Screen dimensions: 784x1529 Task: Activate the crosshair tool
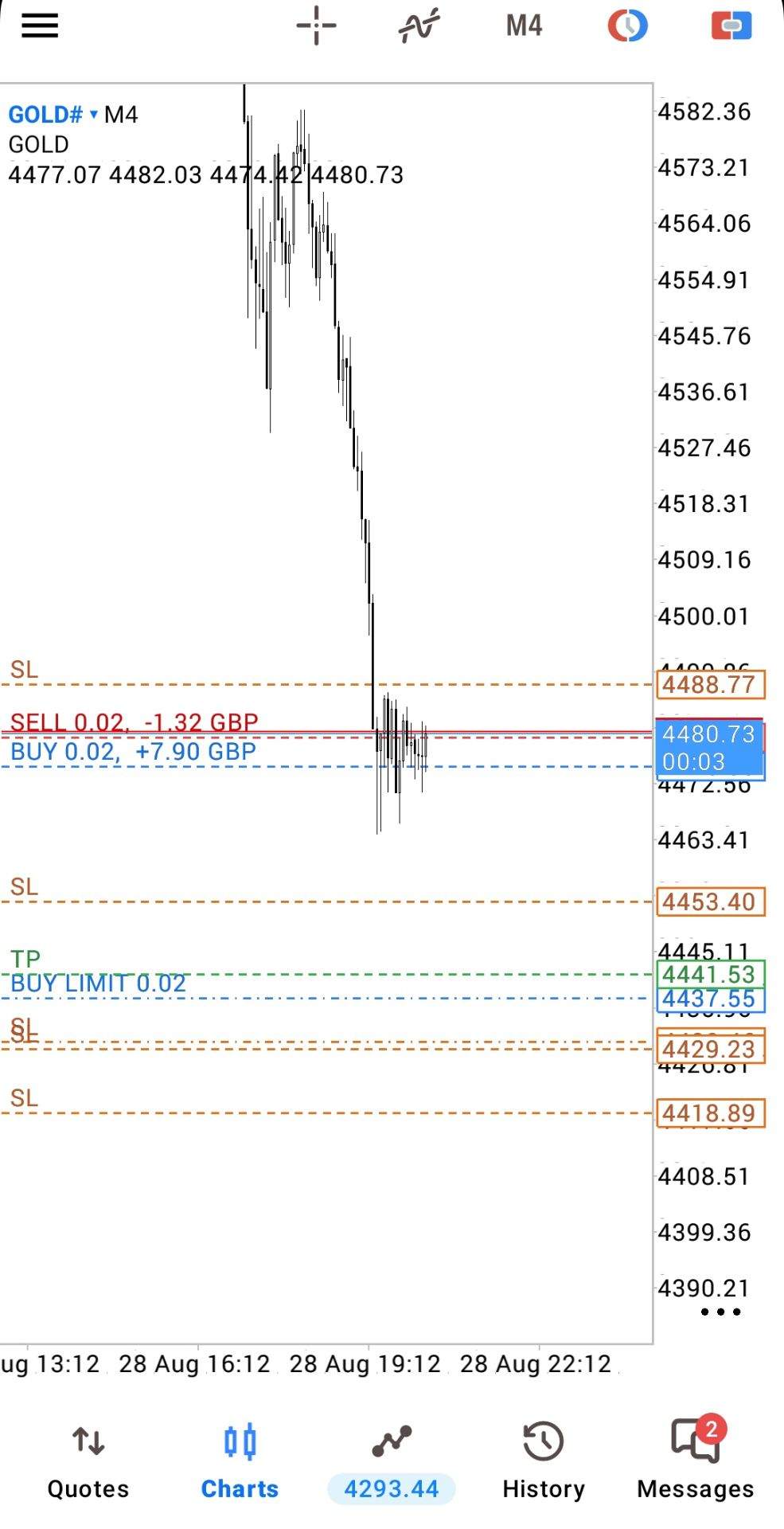click(x=316, y=25)
